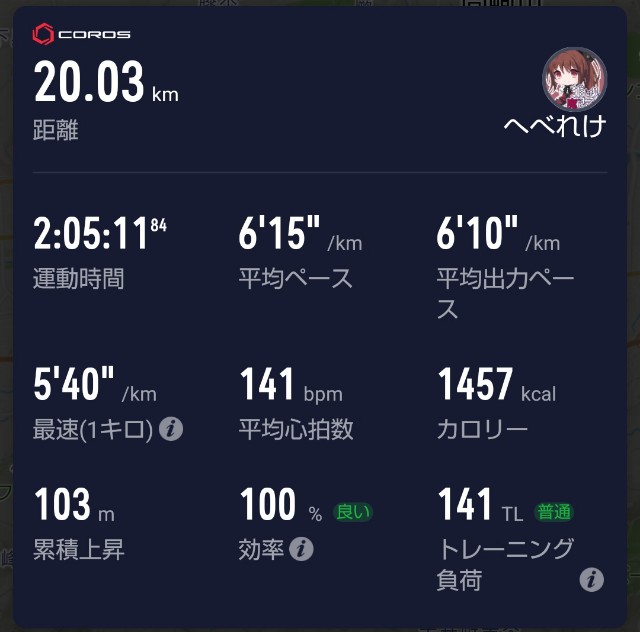Open info about トレーニング負荷

[591, 579]
